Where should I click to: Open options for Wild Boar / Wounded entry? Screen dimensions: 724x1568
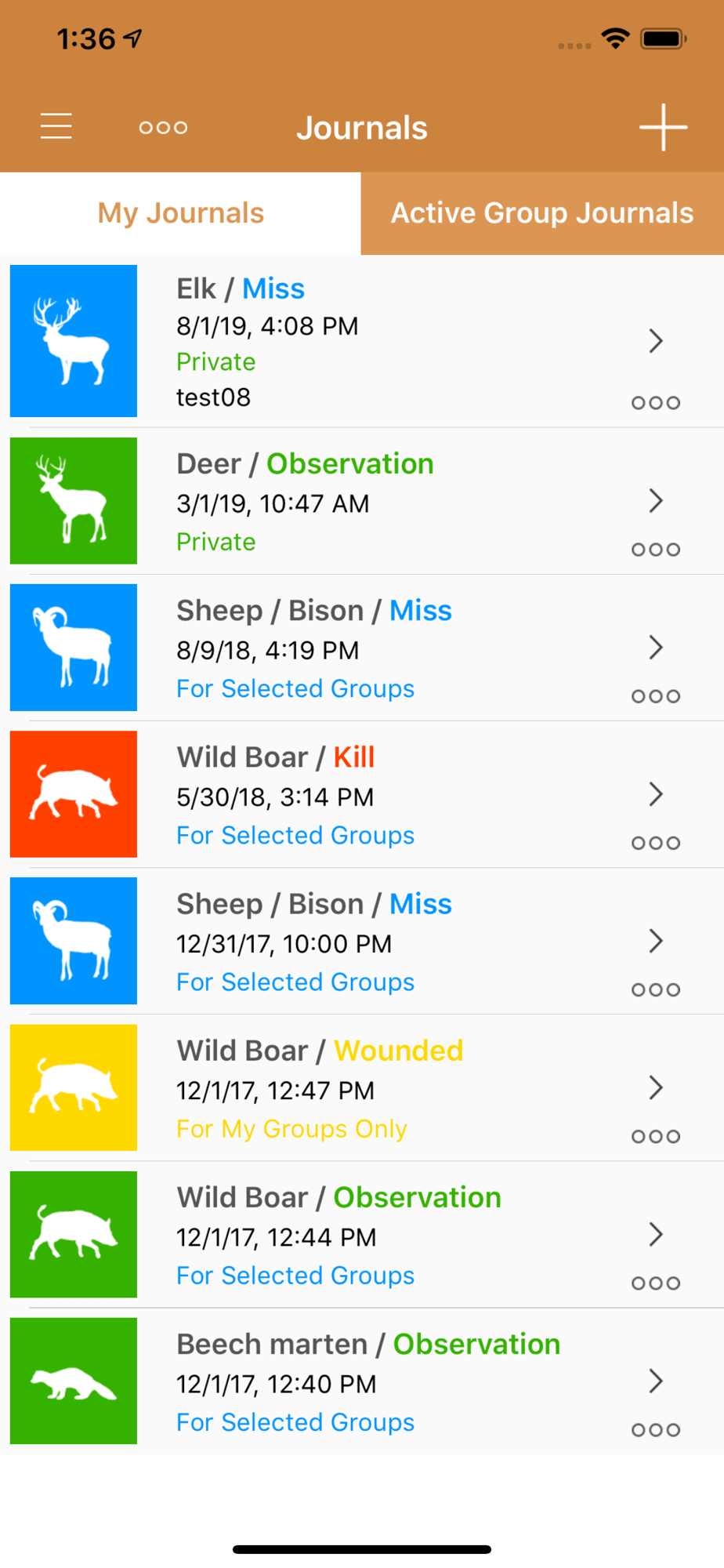click(656, 1136)
